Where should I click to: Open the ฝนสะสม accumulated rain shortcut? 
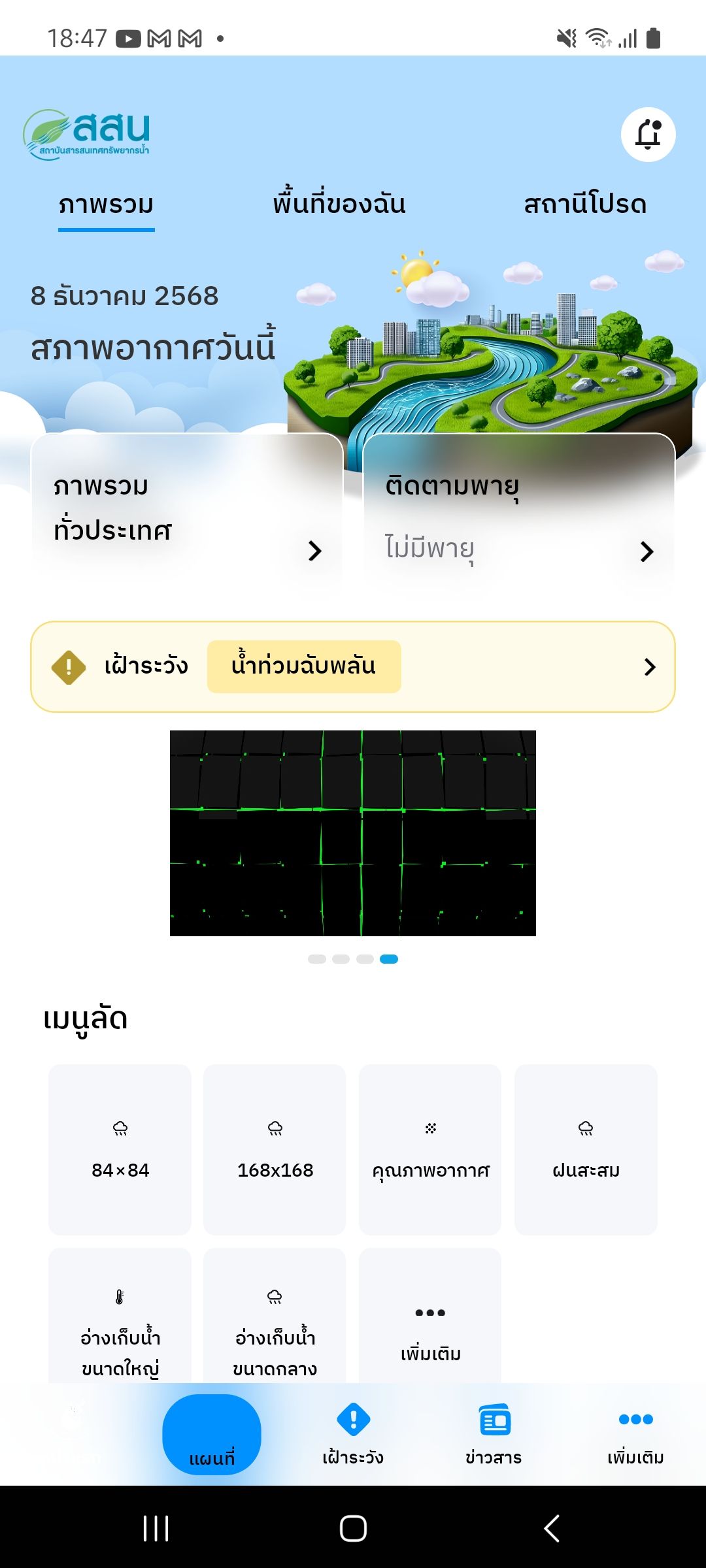point(586,1150)
